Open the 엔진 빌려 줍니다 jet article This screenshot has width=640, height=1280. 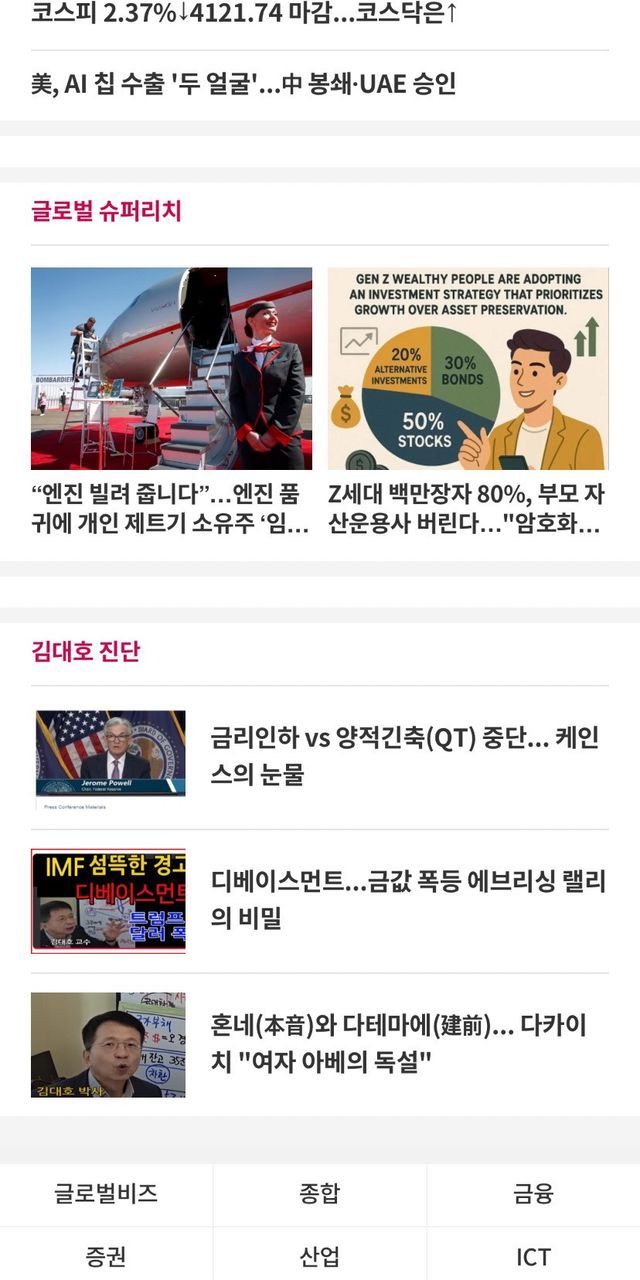click(x=171, y=508)
